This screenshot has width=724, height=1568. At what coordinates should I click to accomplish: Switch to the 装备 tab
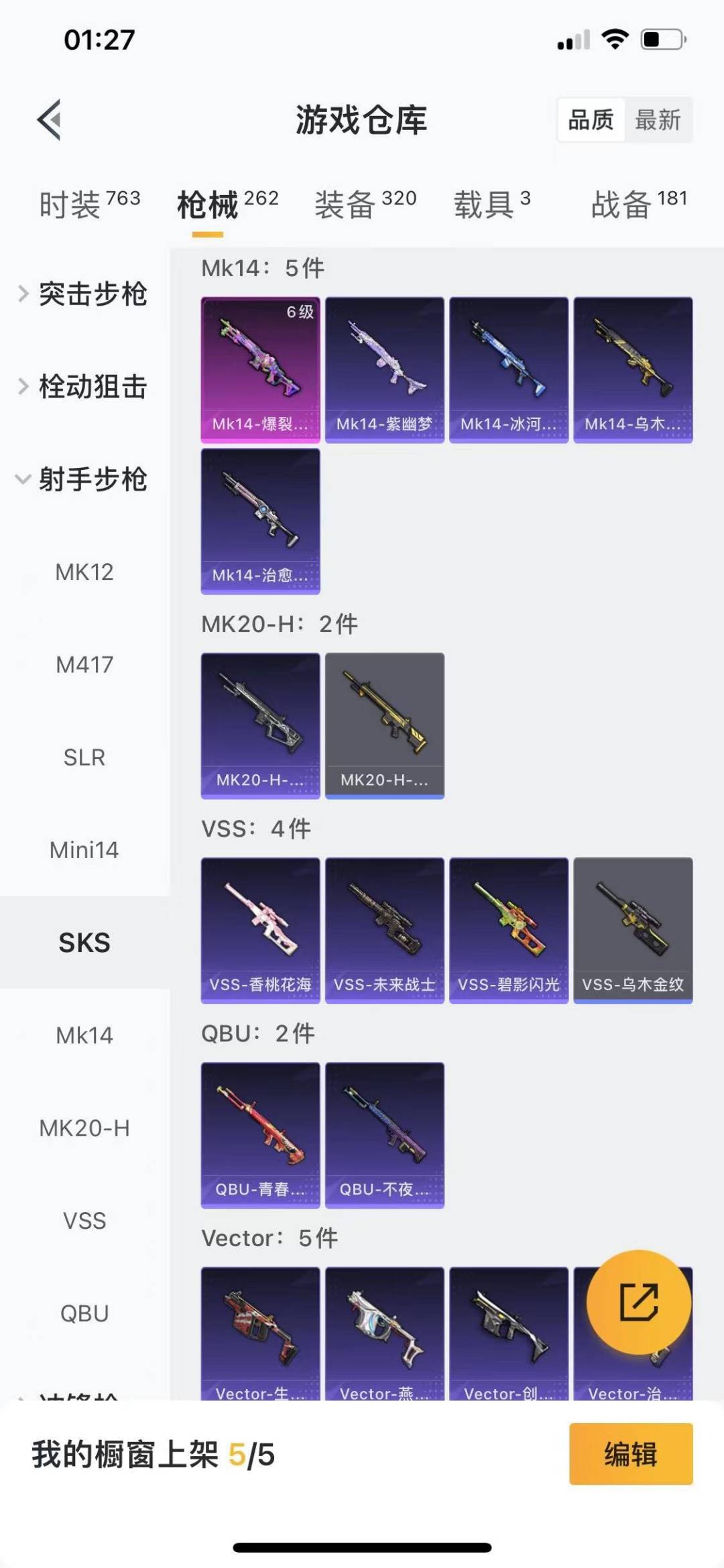[365, 204]
